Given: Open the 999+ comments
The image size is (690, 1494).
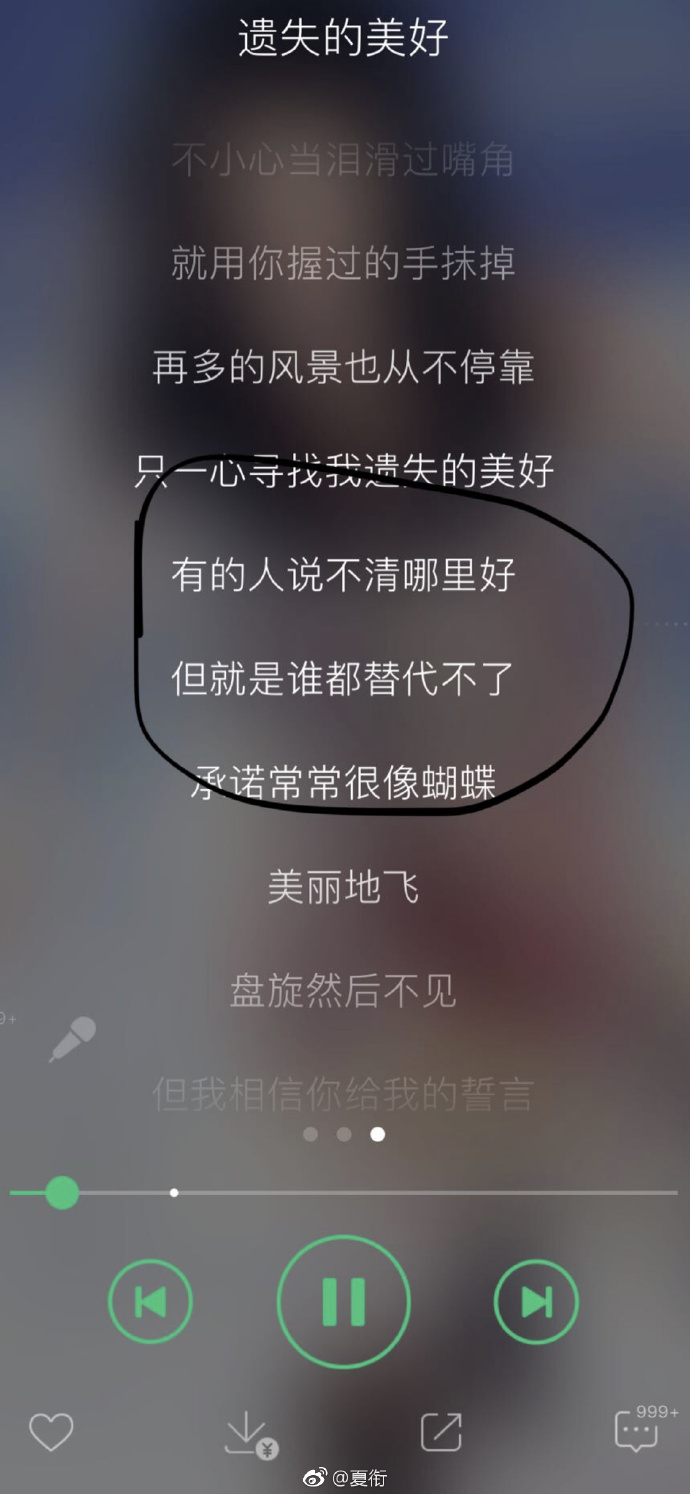Looking at the screenshot, I should pos(638,1430).
